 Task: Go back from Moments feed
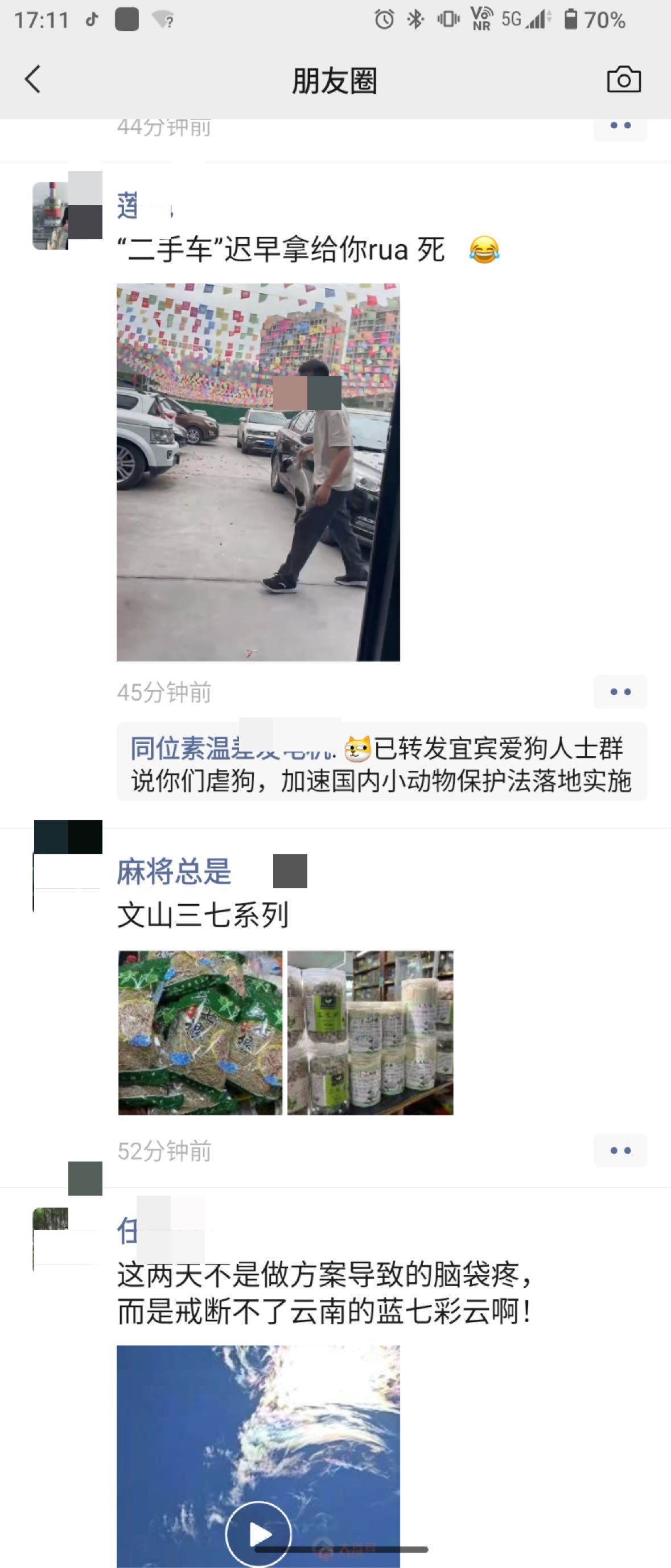click(x=33, y=79)
